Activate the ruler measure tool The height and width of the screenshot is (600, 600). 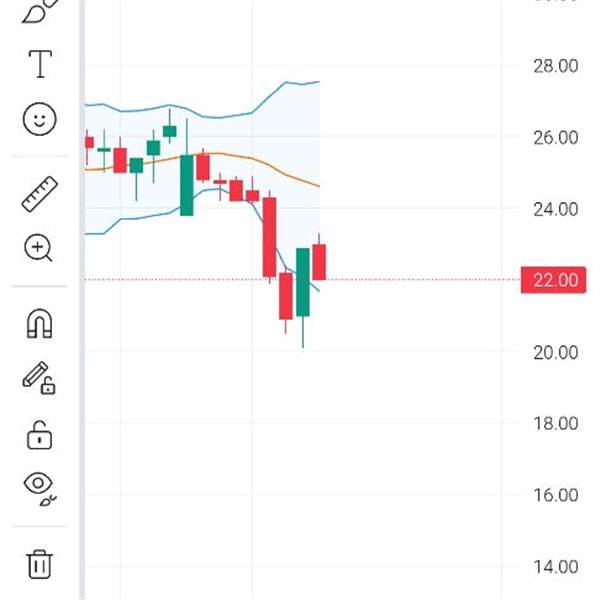[x=39, y=193]
